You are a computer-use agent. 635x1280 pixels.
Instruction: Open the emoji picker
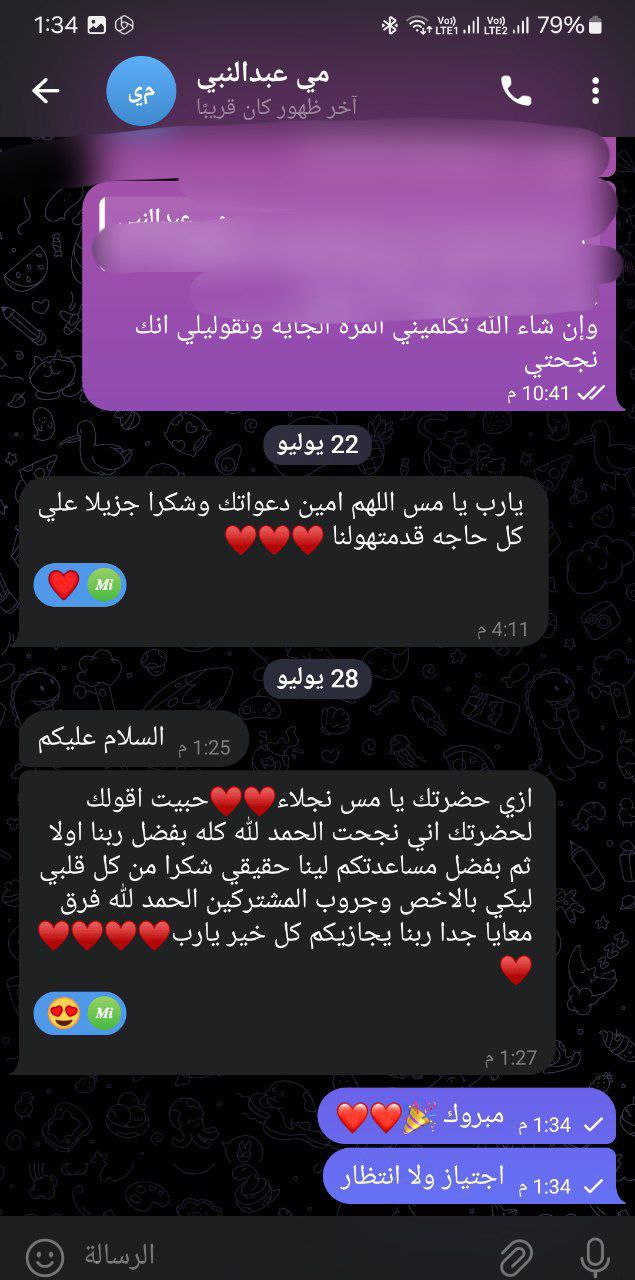pyautogui.click(x=40, y=1255)
